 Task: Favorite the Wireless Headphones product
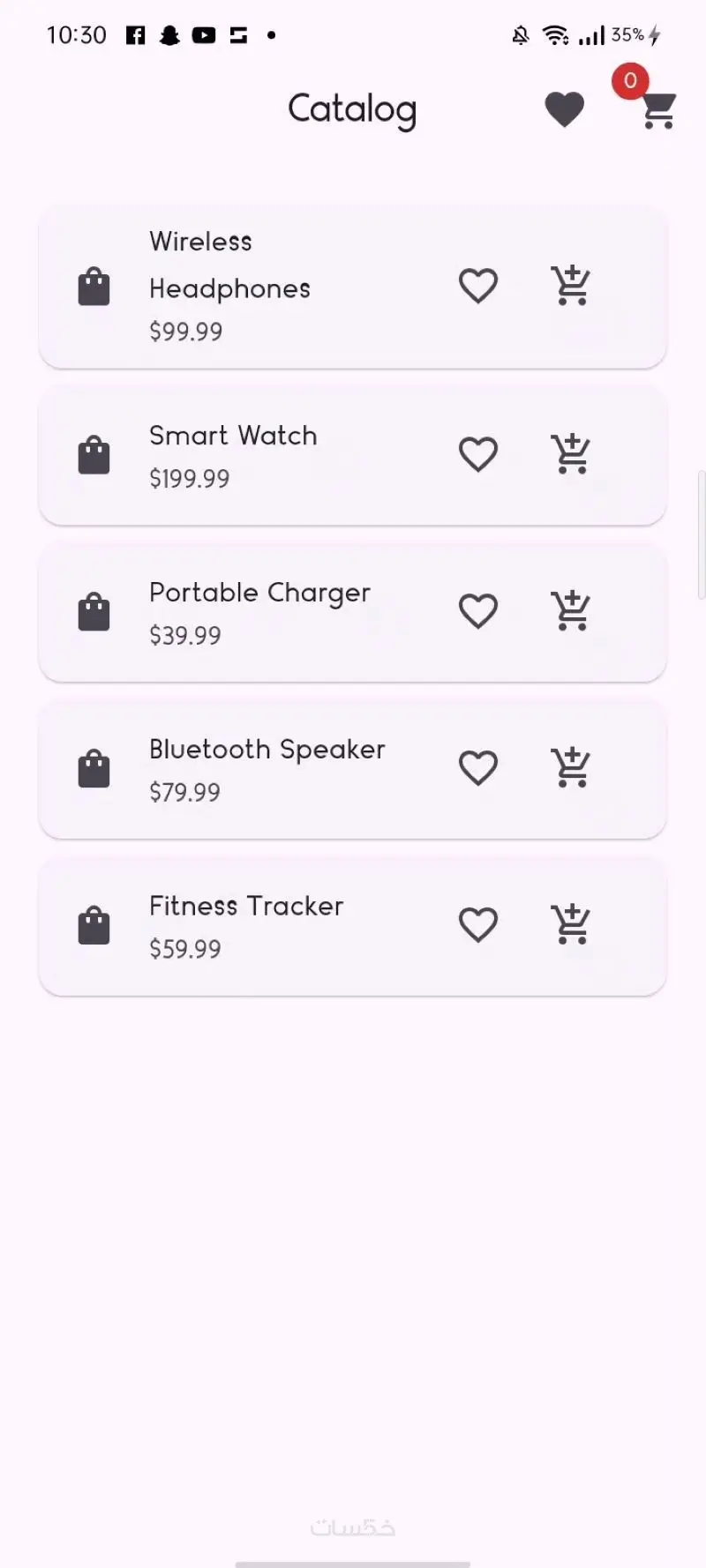[478, 285]
